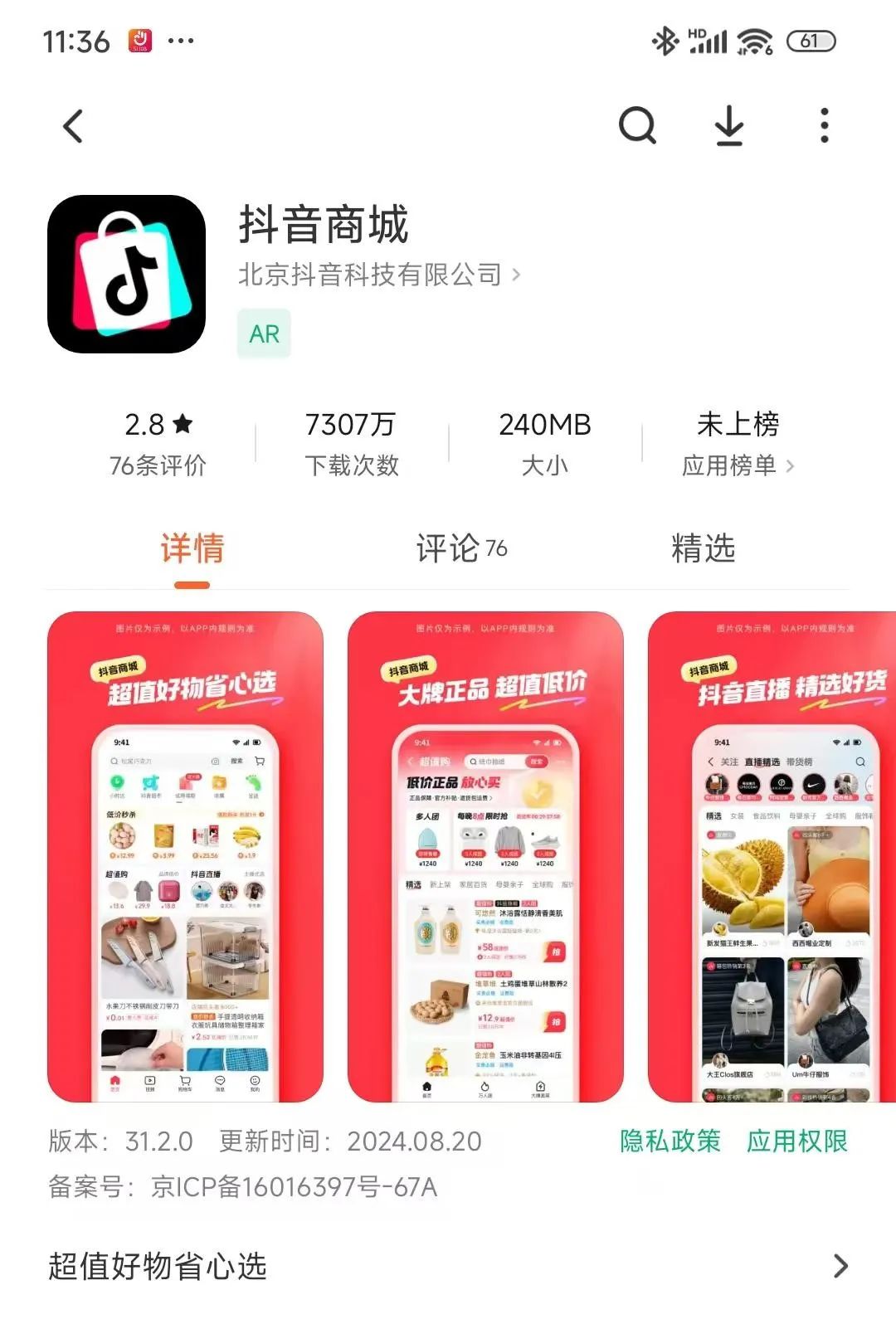Open developer 北京抖音科技有限公司 page
The height and width of the screenshot is (1324, 896).
[378, 275]
